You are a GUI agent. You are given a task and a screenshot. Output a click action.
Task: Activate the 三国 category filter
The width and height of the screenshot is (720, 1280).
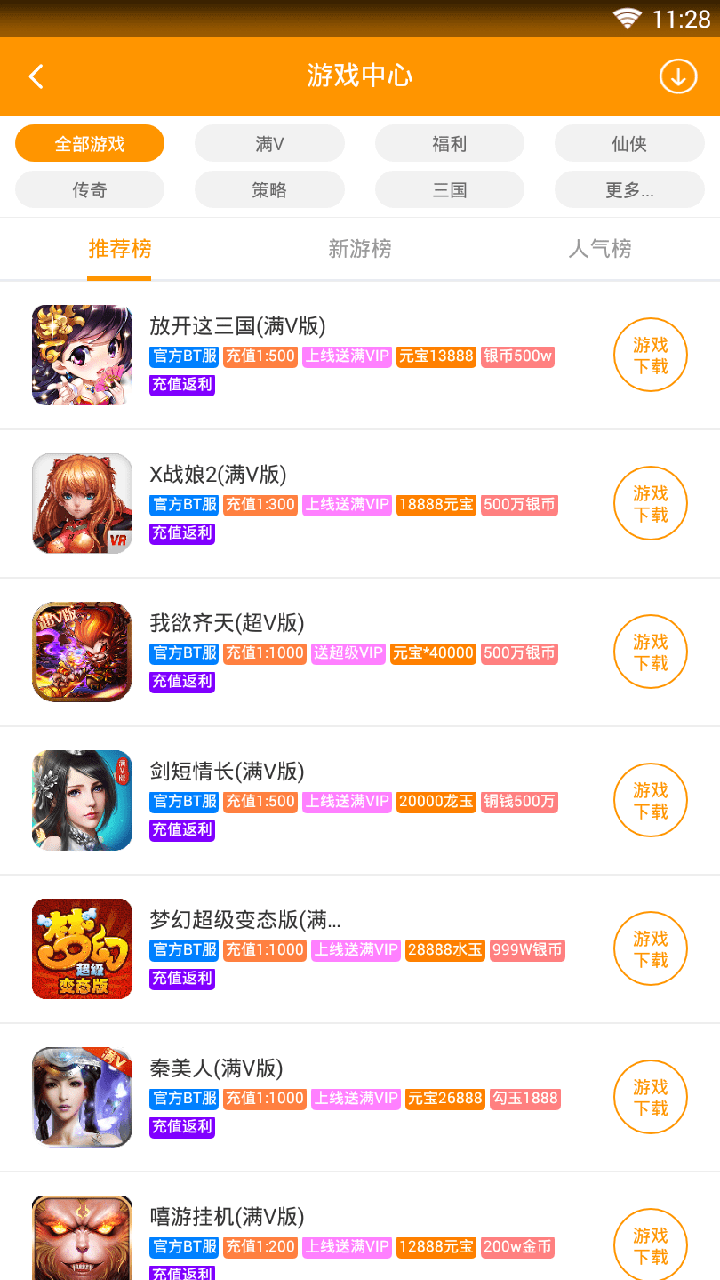click(449, 189)
